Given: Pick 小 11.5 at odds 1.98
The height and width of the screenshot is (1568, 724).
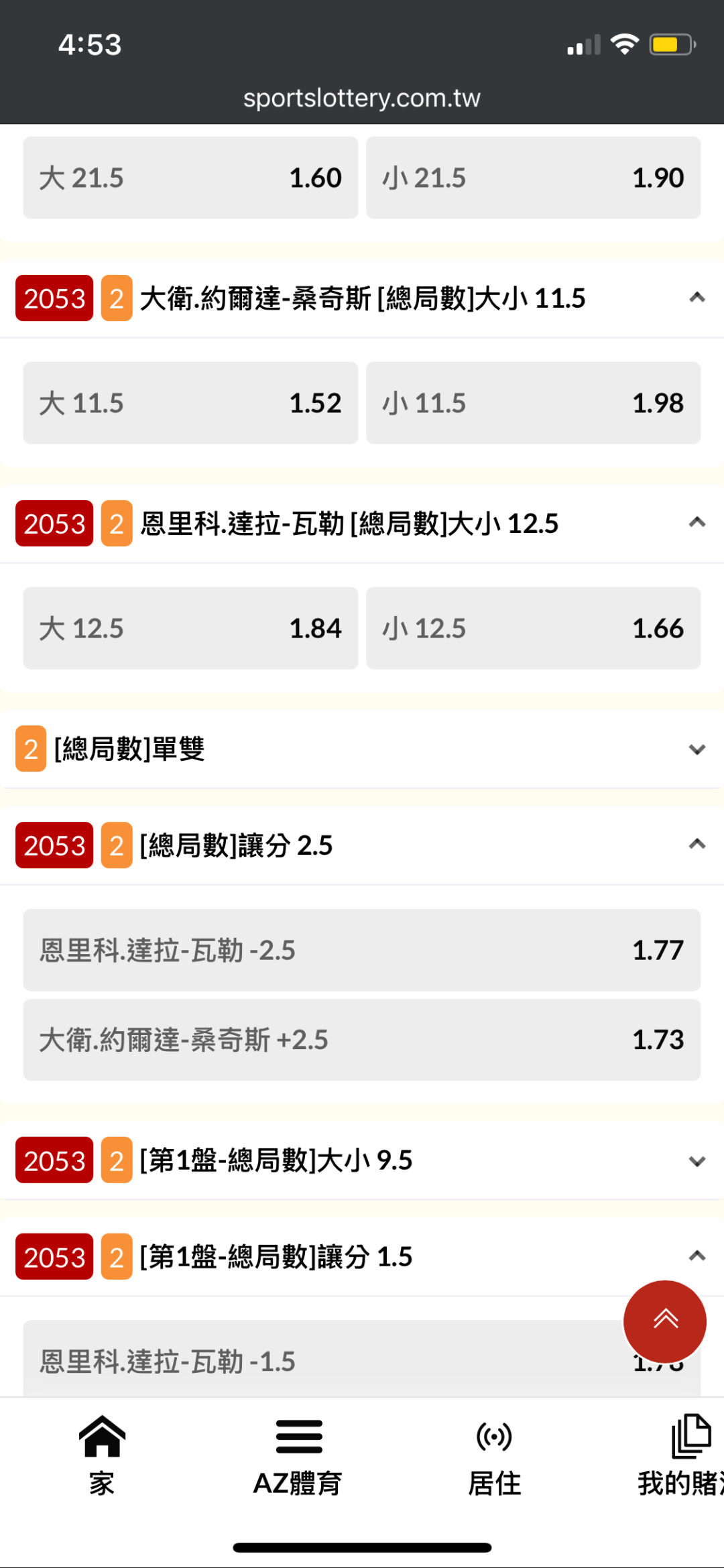Looking at the screenshot, I should coord(533,403).
